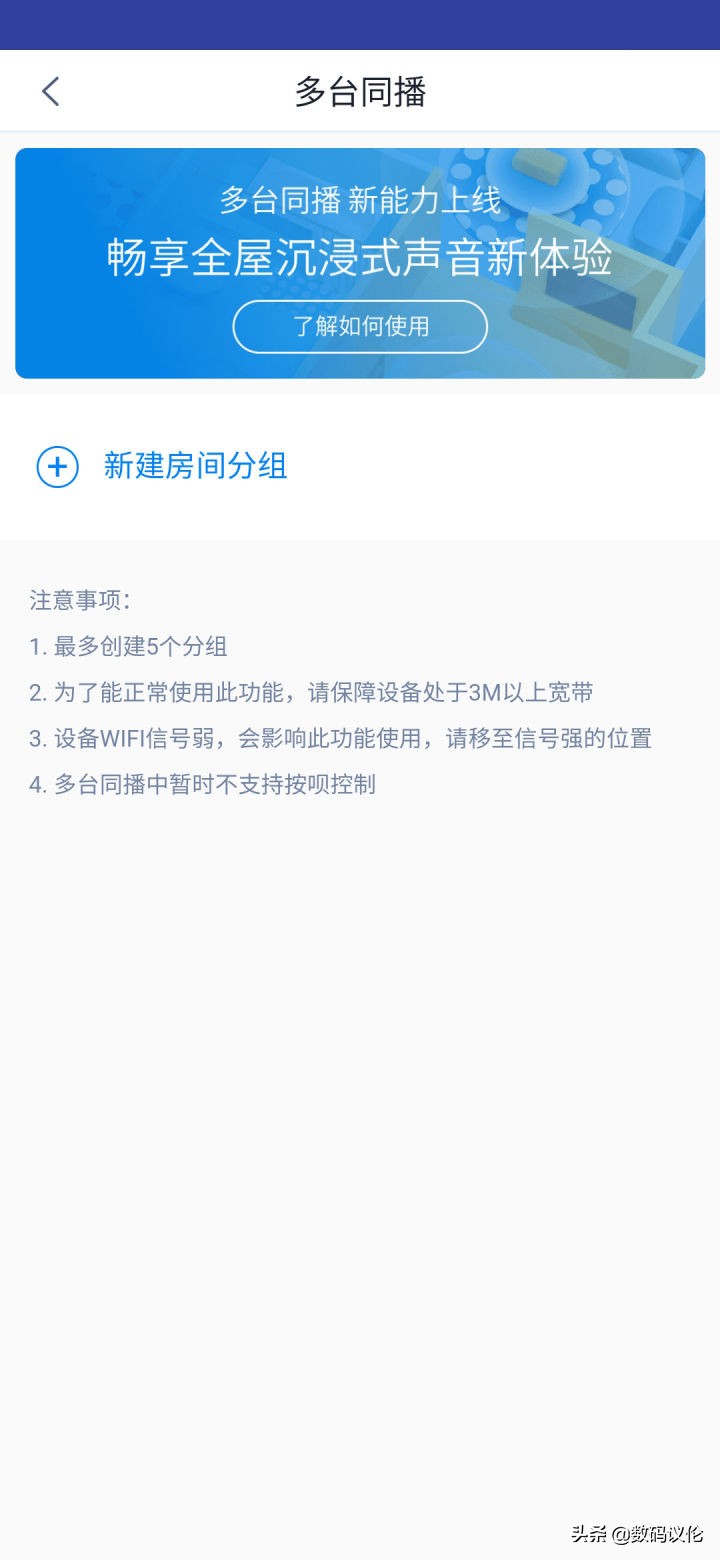720x1560 pixels.
Task: Click the left-pointing chevron in header
Action: tap(50, 91)
